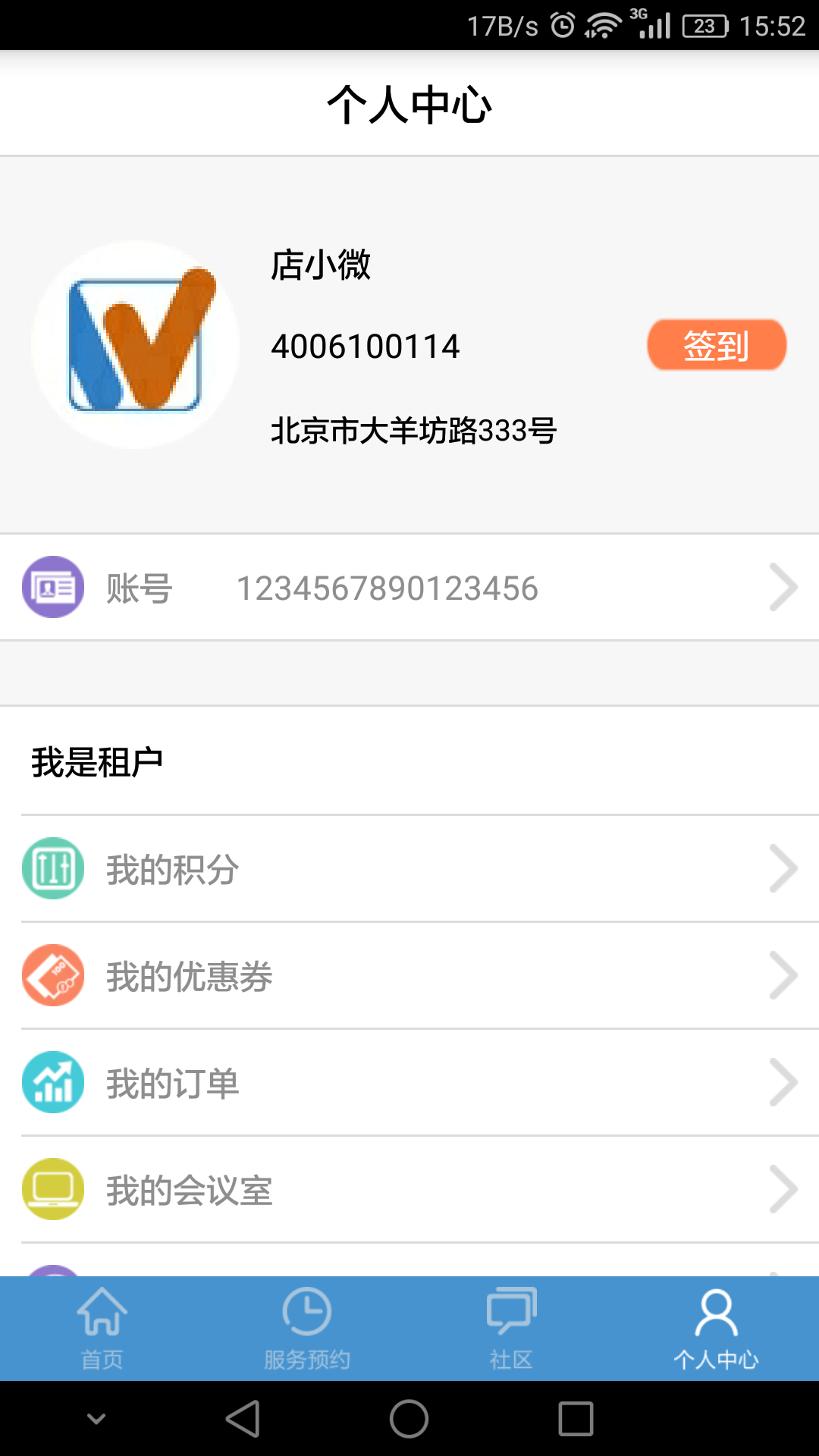Select the 个人中心 tab
819x1456 pixels.
pos(716,1329)
